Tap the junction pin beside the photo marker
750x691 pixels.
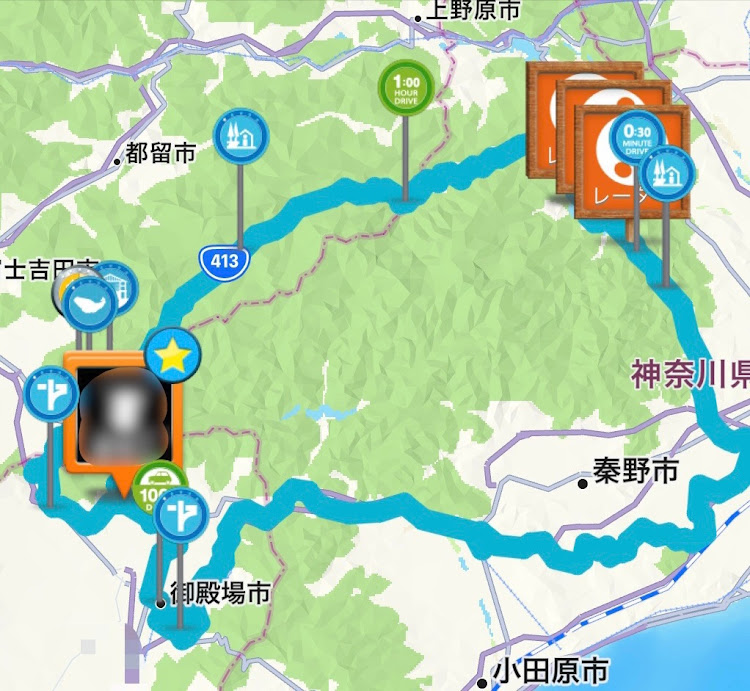pos(51,393)
